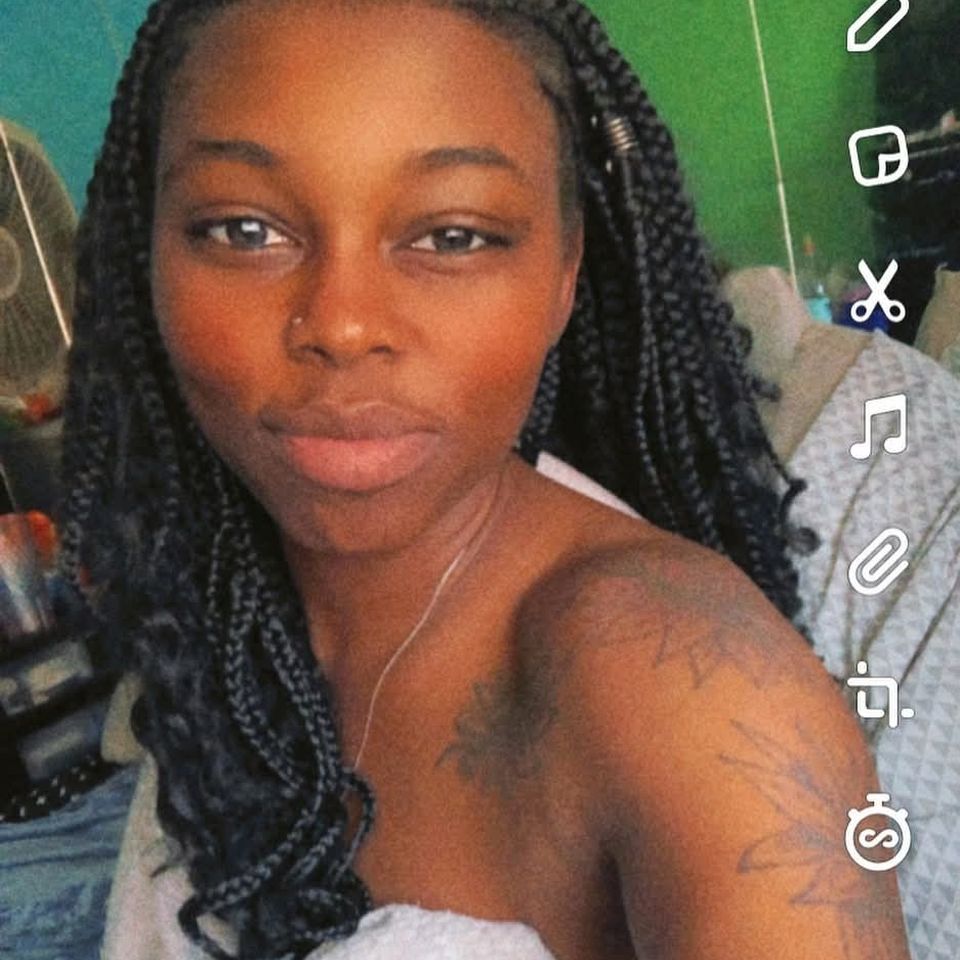Select the scissors cutout tool
The width and height of the screenshot is (960, 960).
pyautogui.click(x=877, y=291)
